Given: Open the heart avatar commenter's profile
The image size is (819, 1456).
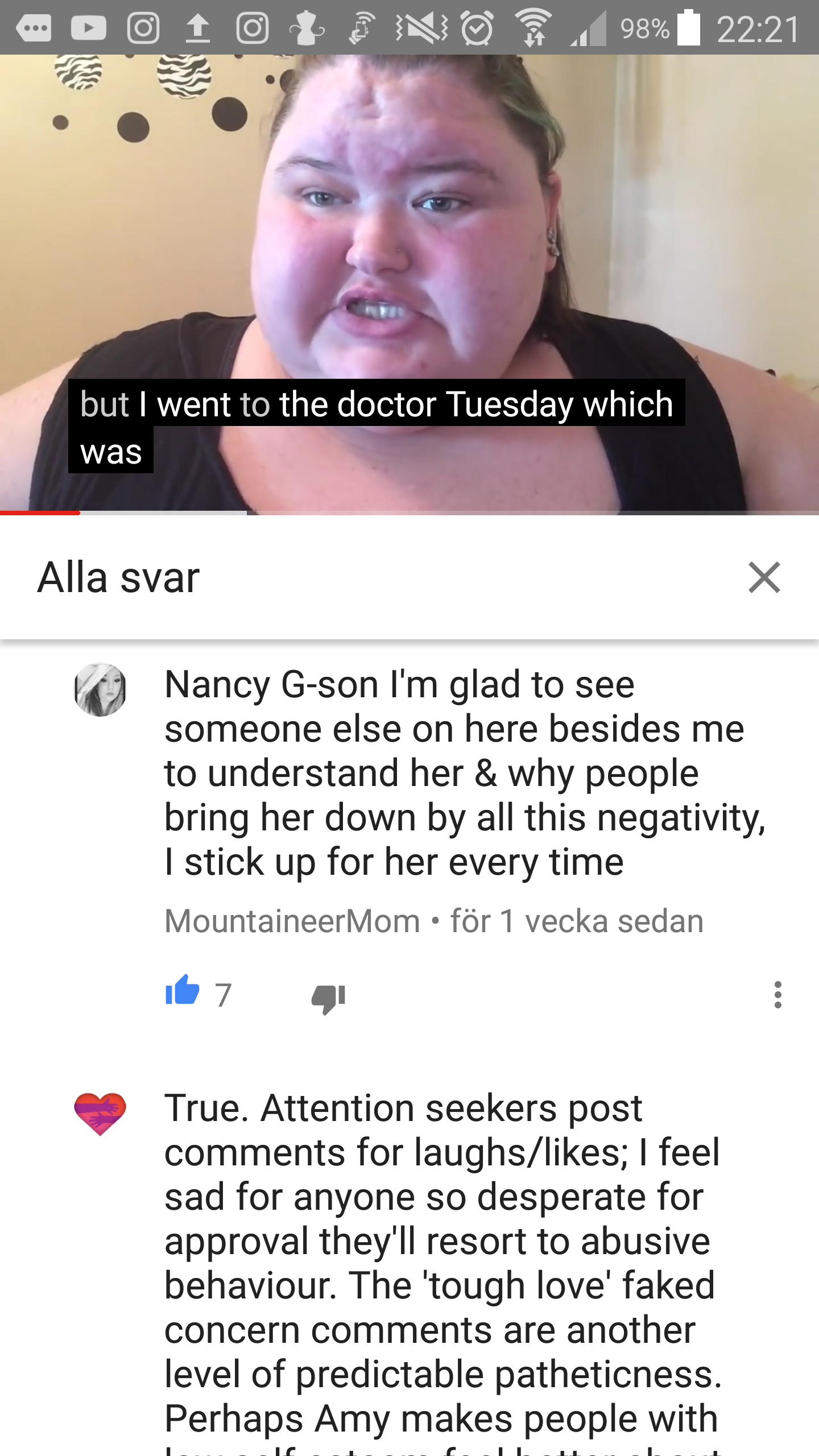Looking at the screenshot, I should (100, 1113).
